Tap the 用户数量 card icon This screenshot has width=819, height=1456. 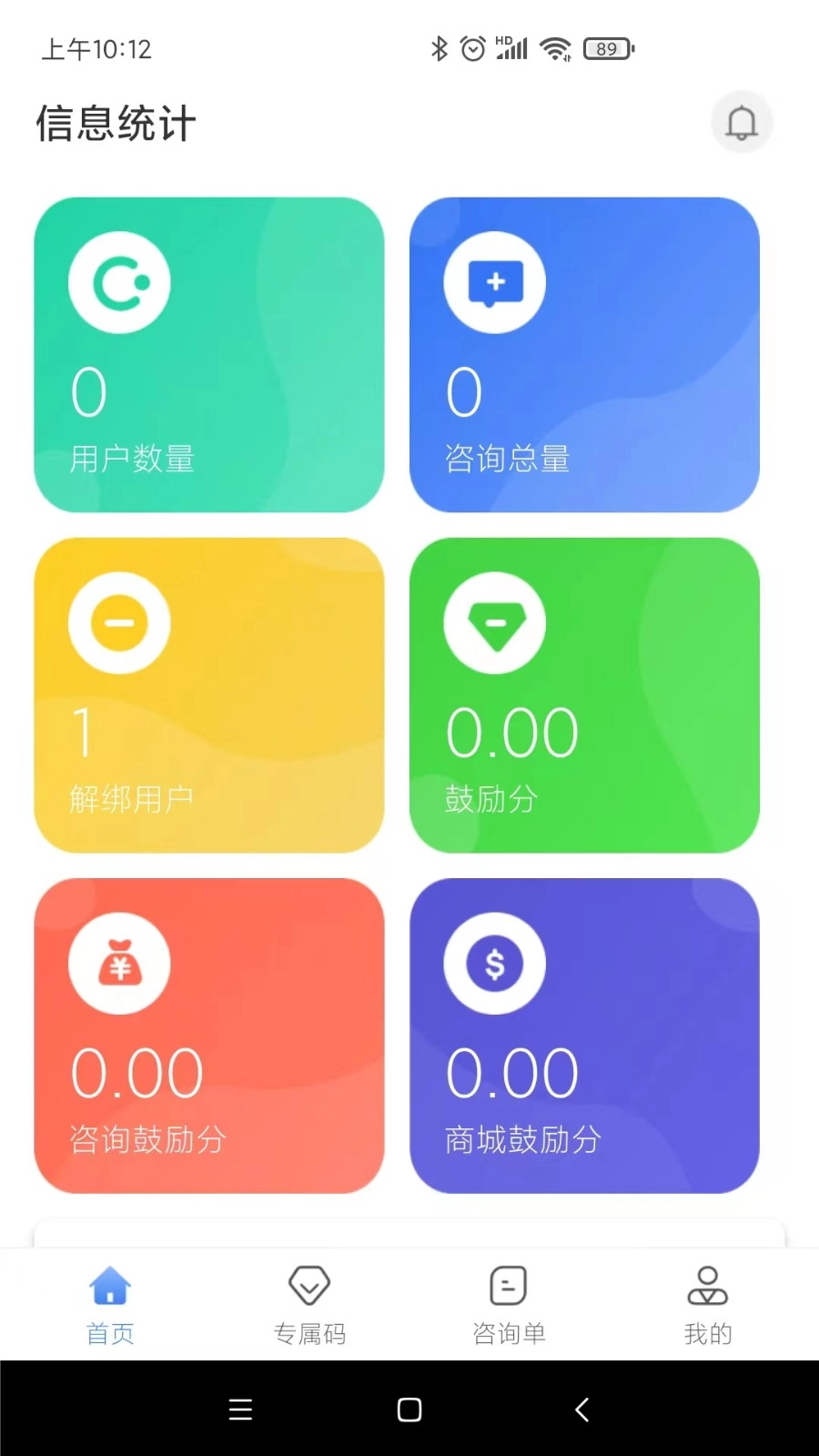coord(119,281)
